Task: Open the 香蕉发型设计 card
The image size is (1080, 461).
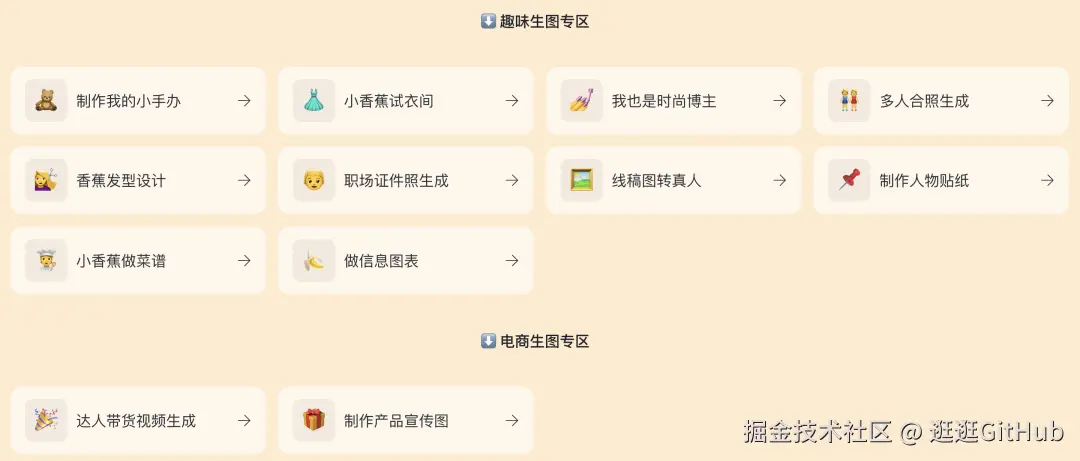Action: click(x=138, y=181)
